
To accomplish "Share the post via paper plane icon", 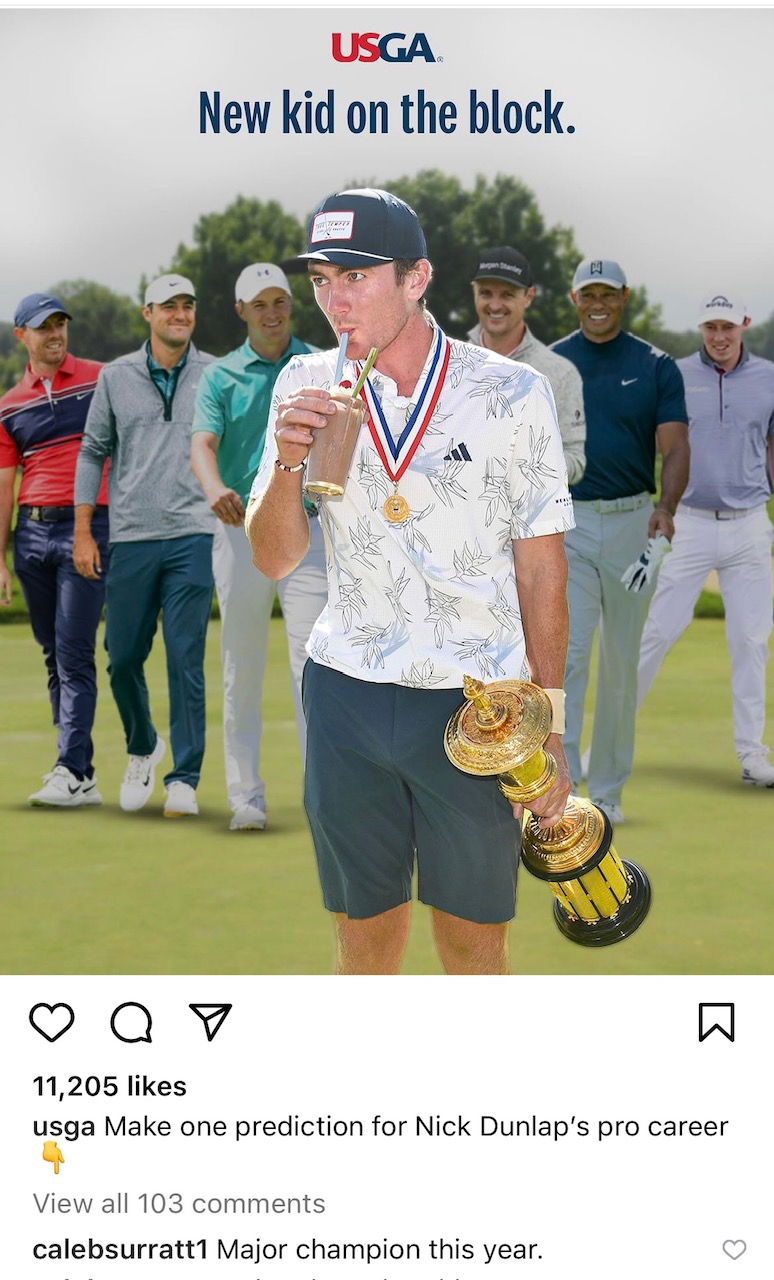I will click(x=210, y=1021).
